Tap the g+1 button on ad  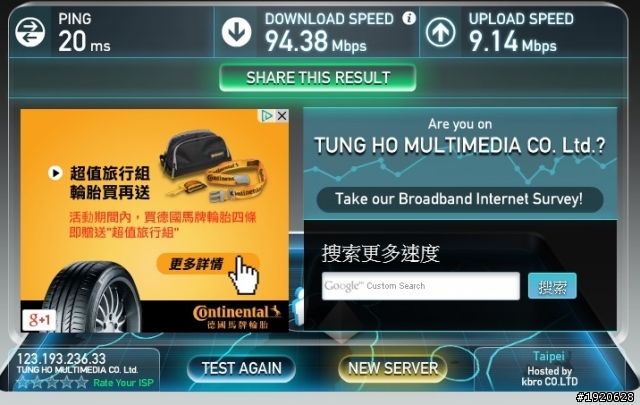tap(40, 318)
